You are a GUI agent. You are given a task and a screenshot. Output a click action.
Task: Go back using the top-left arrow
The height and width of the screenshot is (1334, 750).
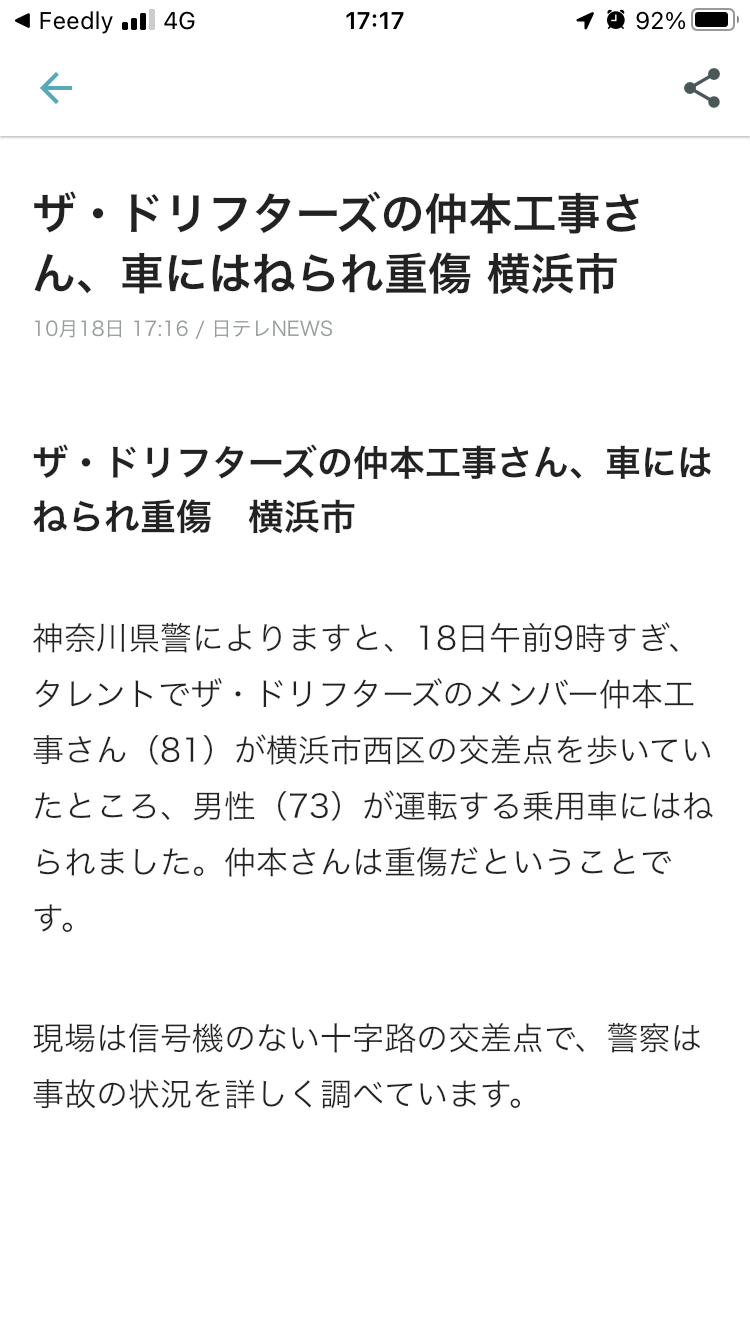[56, 89]
